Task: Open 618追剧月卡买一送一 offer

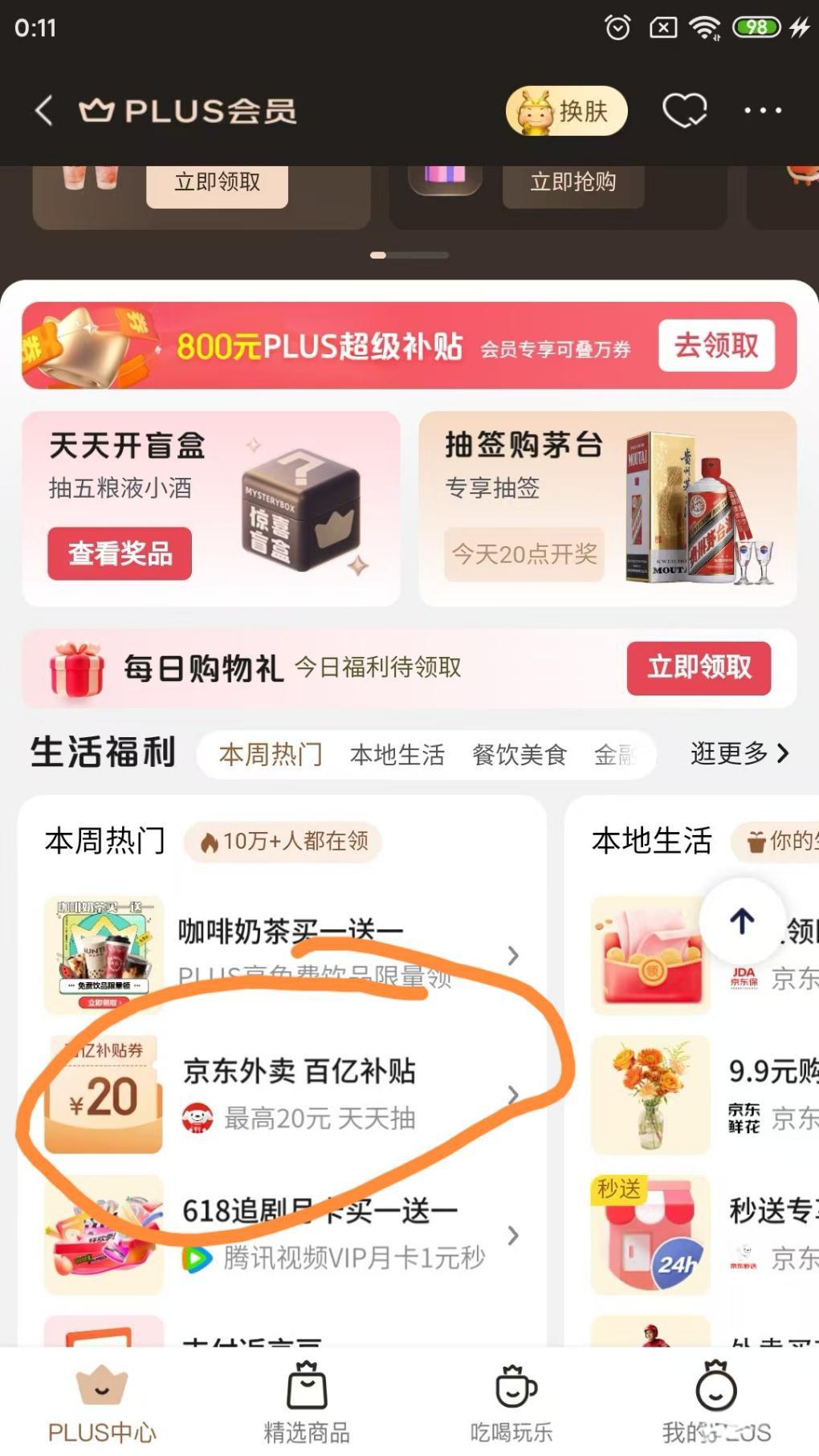Action: [320, 1234]
